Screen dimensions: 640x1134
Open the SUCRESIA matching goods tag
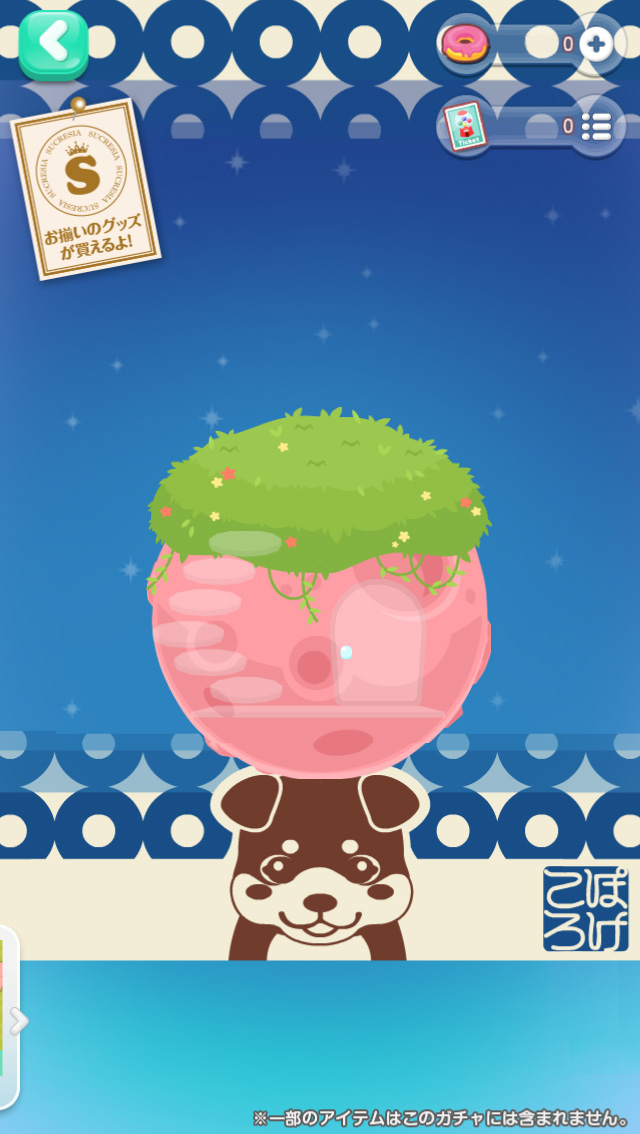85,188
